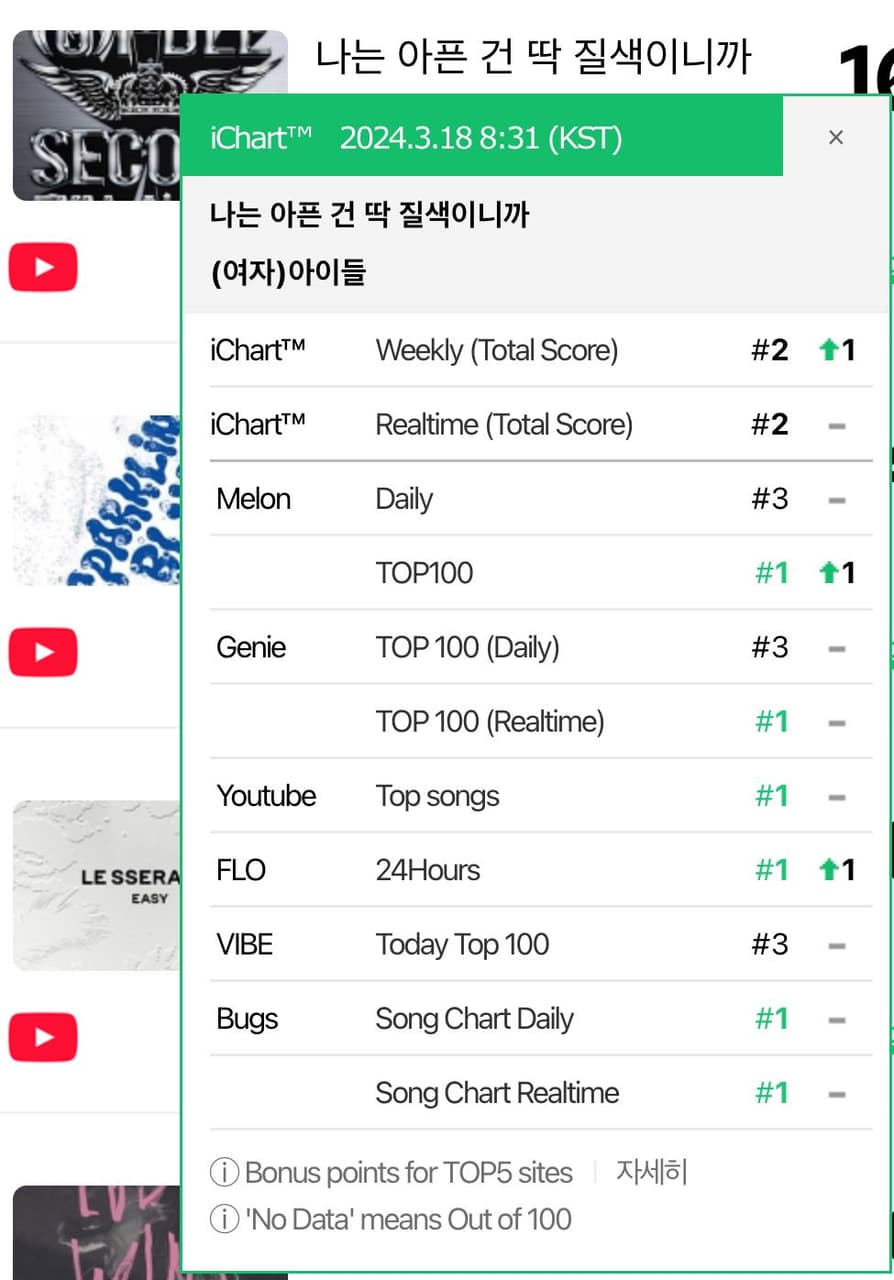The width and height of the screenshot is (894, 1280).
Task: Play the LE SSERAFIM EASY track video
Action: point(43,1037)
